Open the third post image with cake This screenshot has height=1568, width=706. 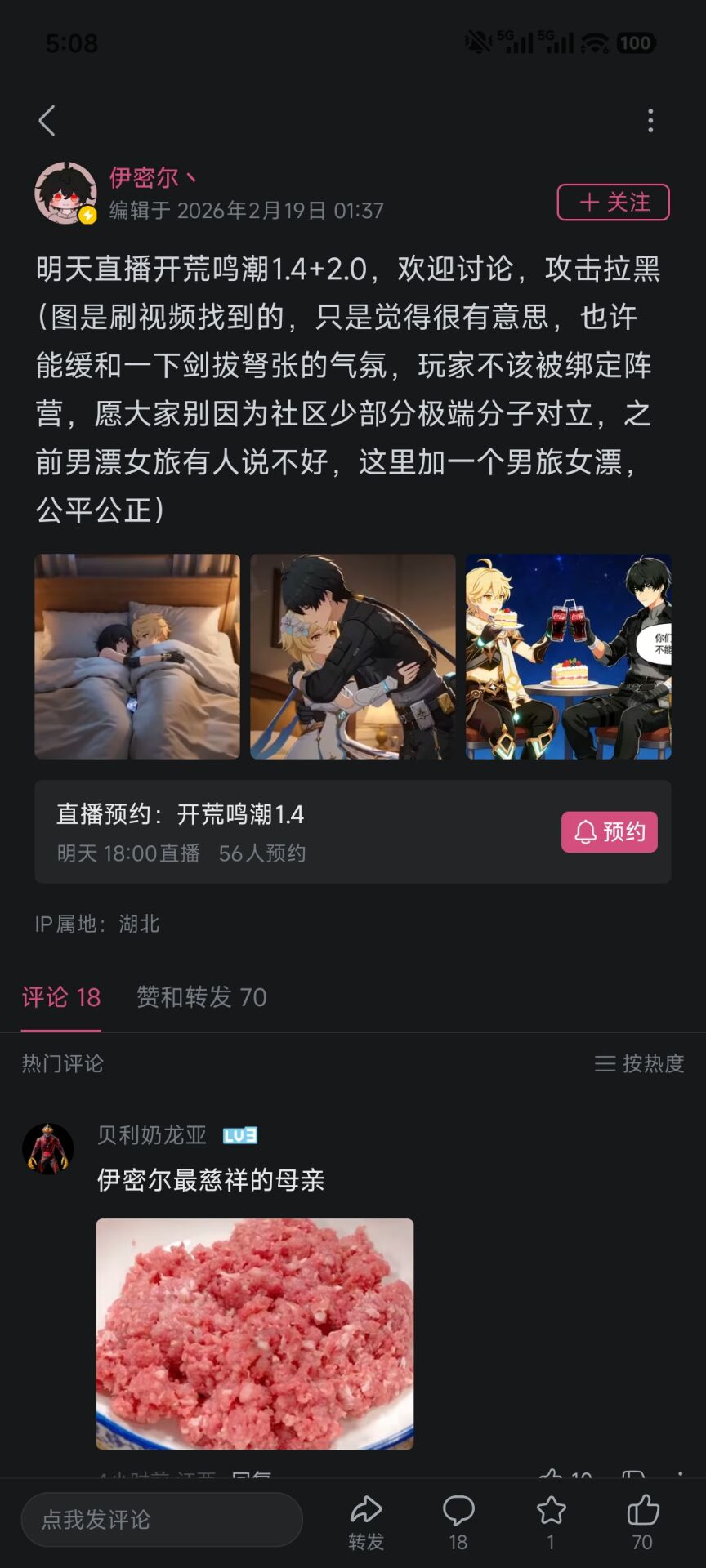pyautogui.click(x=569, y=657)
